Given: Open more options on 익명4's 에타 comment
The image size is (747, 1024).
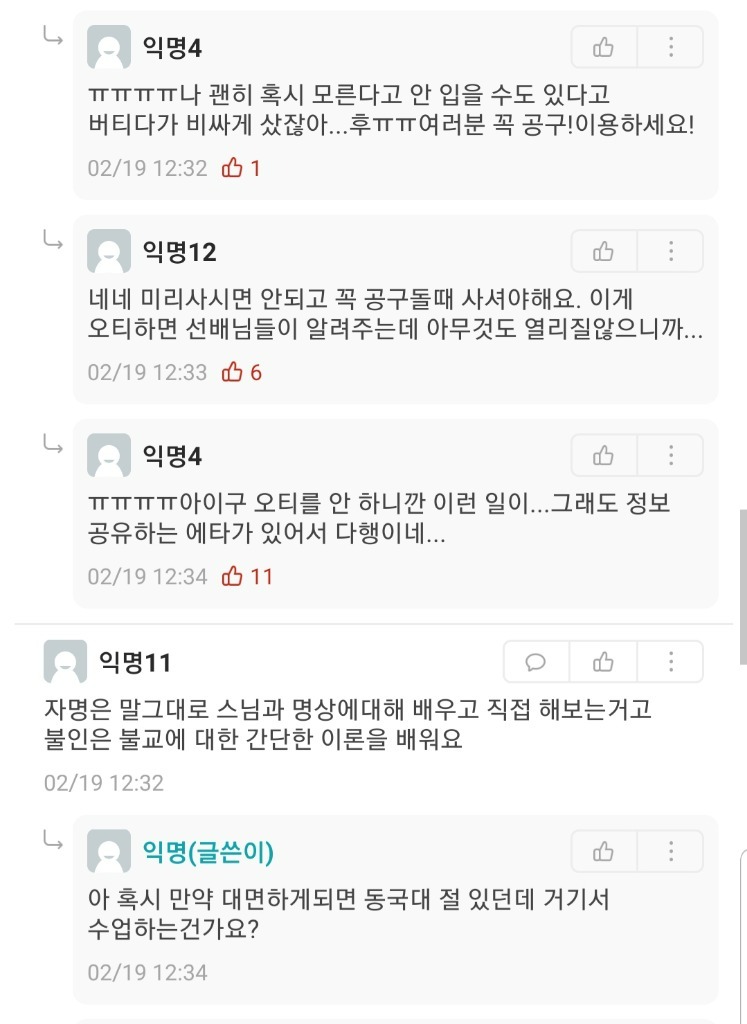Looking at the screenshot, I should point(671,455).
